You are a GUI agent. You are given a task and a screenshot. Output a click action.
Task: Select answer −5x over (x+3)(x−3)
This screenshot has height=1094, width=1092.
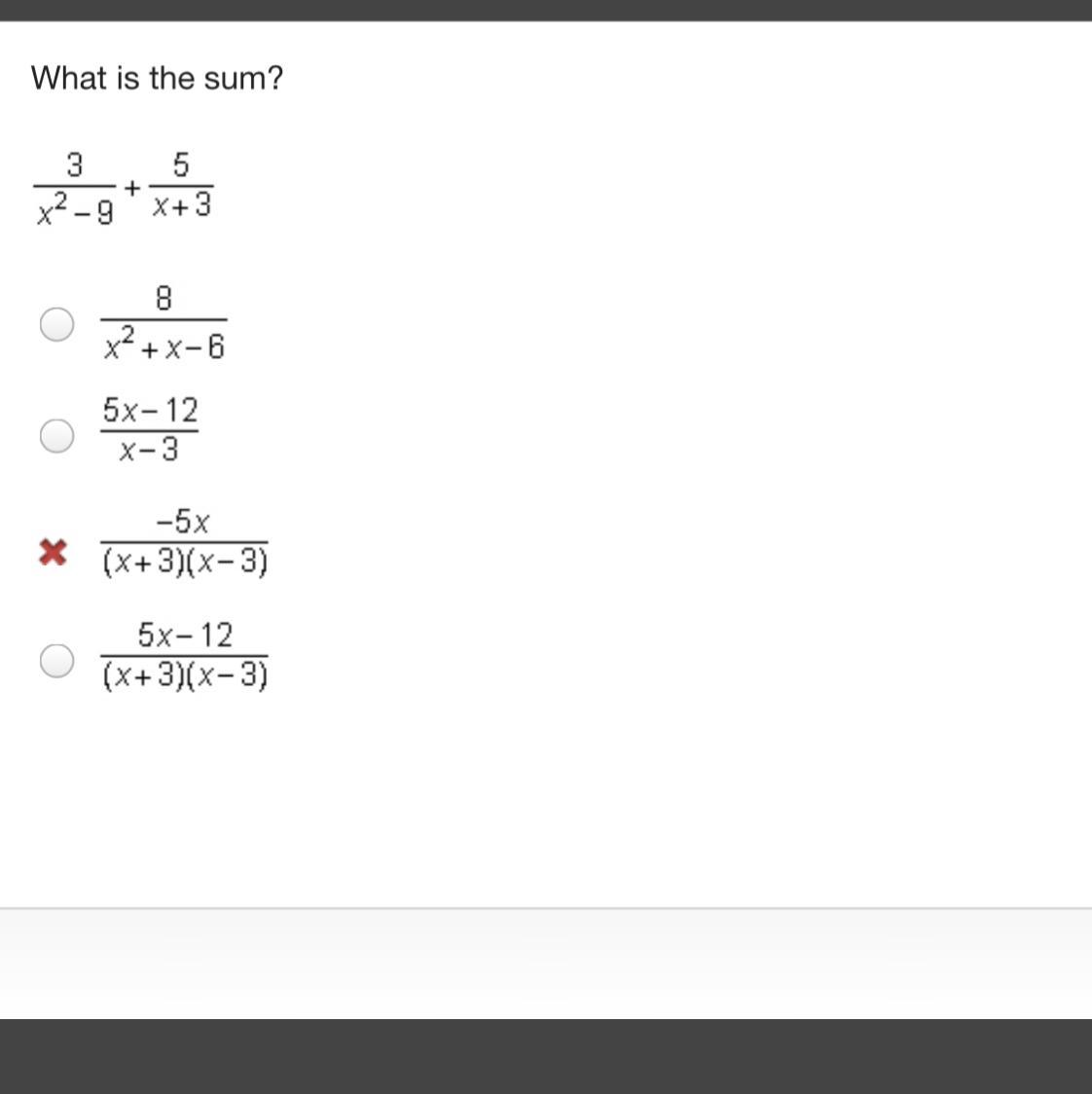coord(54,553)
